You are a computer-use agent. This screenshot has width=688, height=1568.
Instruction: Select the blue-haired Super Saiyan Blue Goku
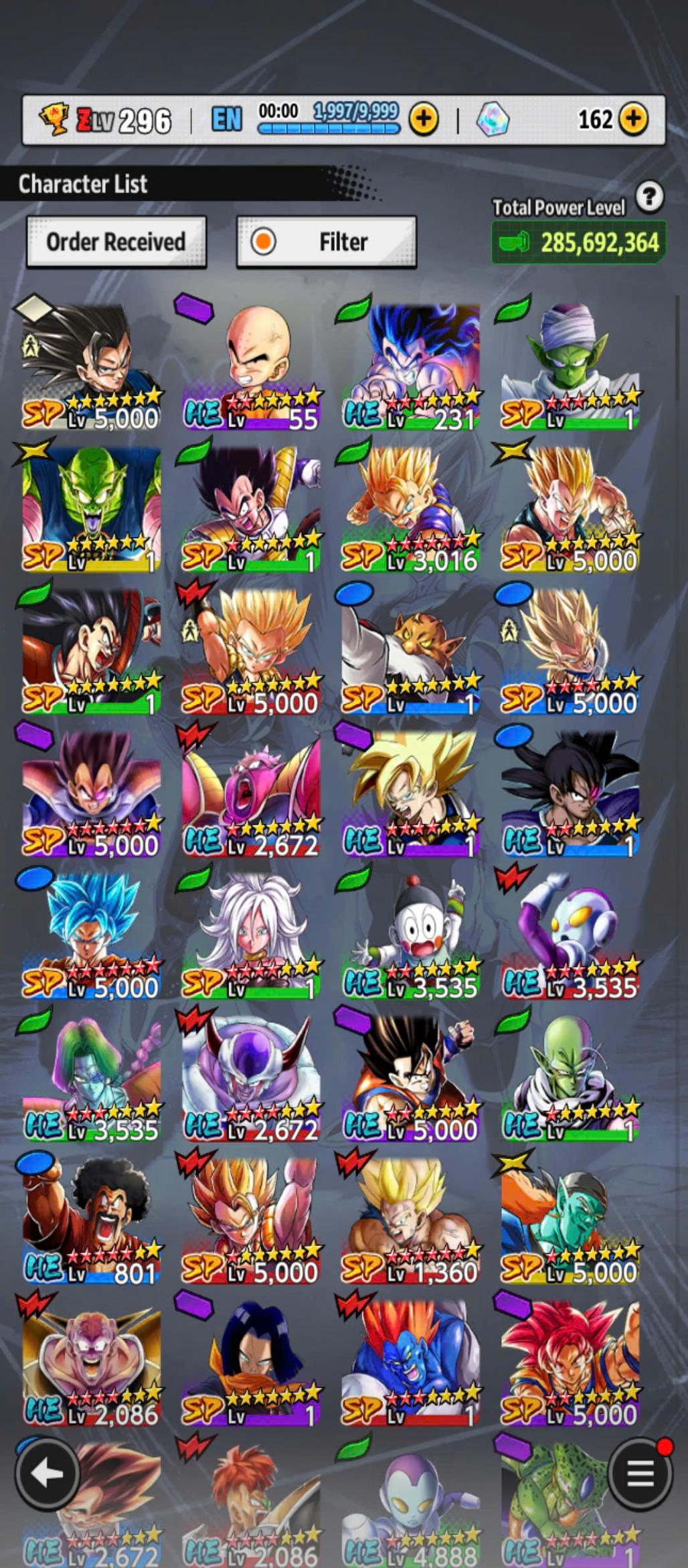coord(92,935)
